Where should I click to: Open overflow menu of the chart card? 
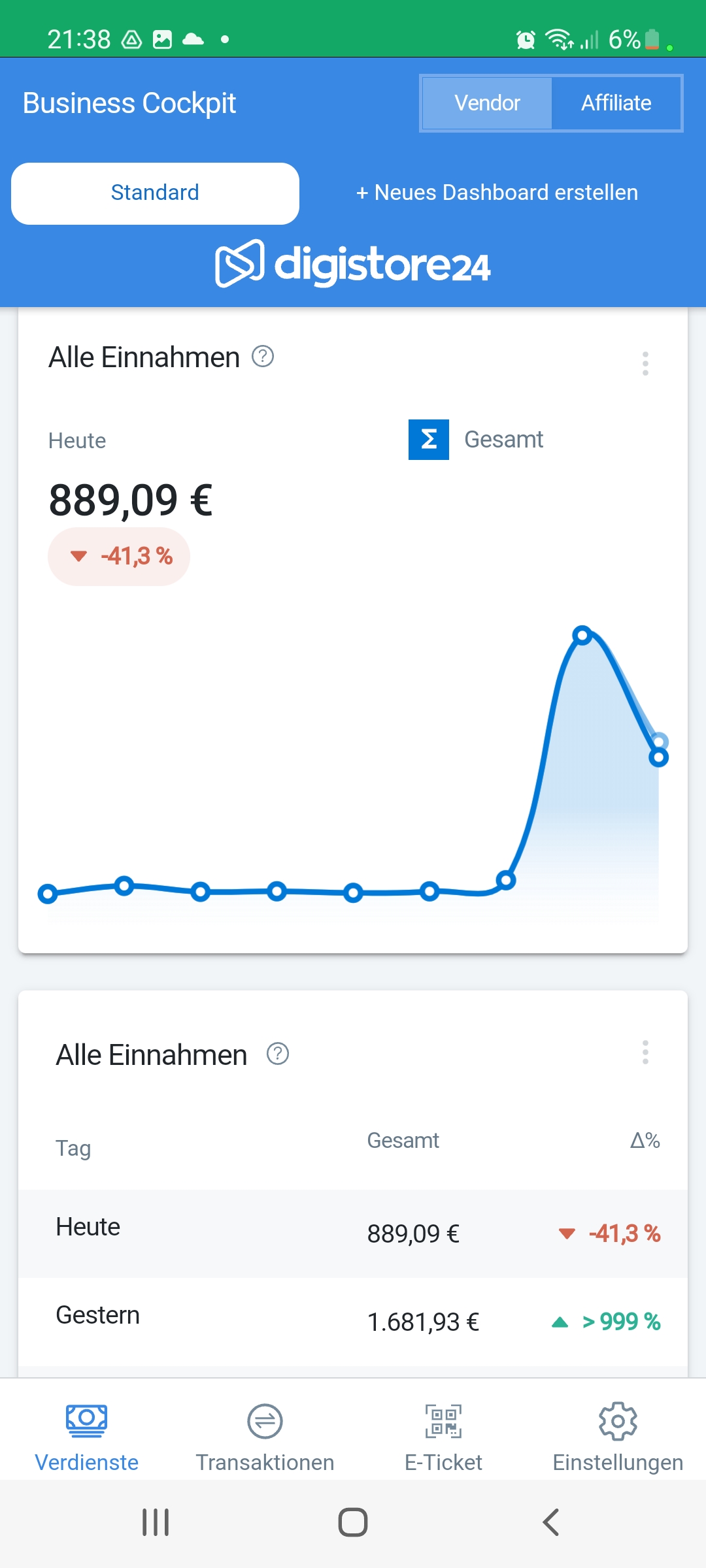coord(645,363)
